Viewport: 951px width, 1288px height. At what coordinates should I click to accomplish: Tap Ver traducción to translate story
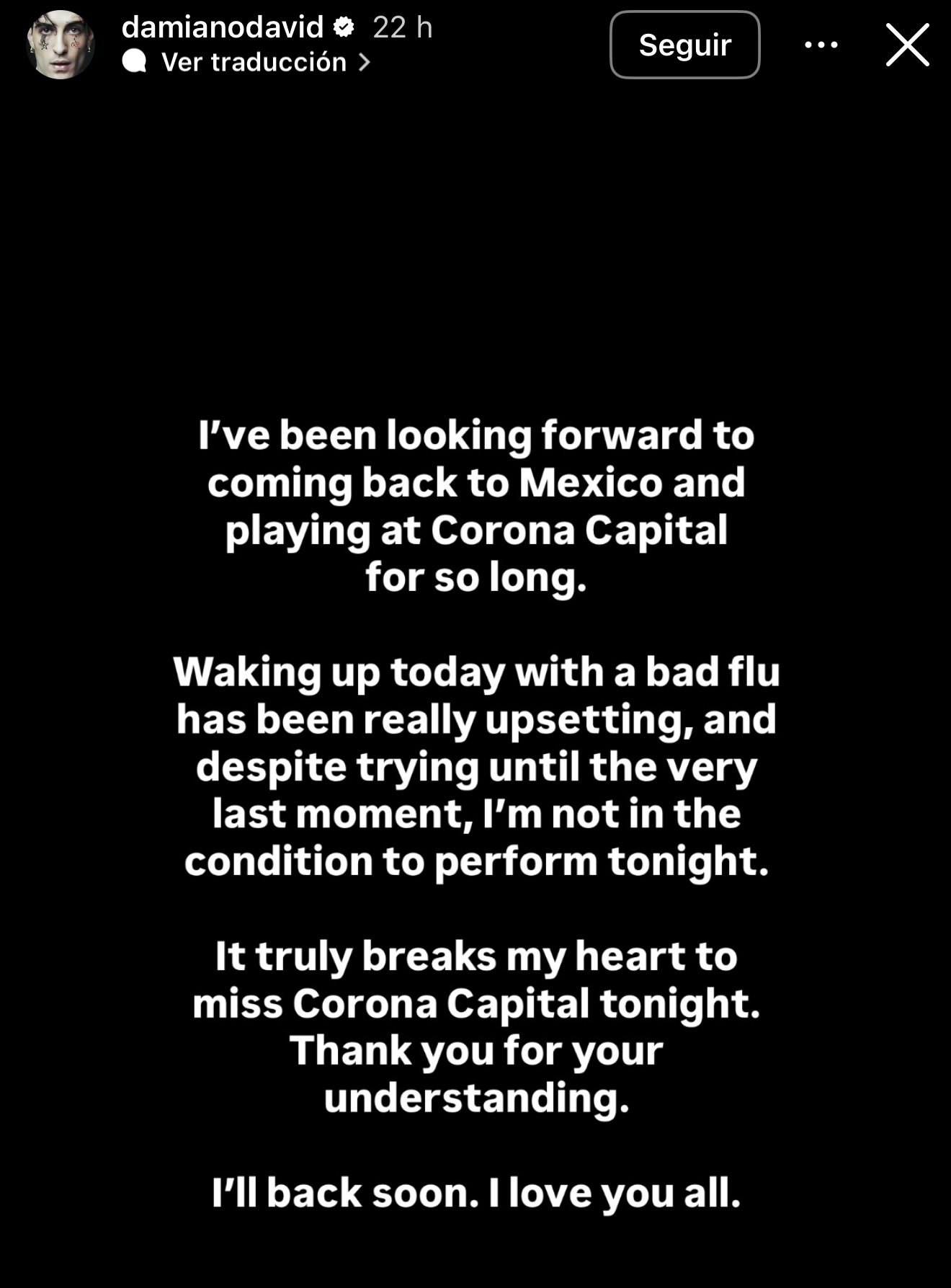coord(254,63)
